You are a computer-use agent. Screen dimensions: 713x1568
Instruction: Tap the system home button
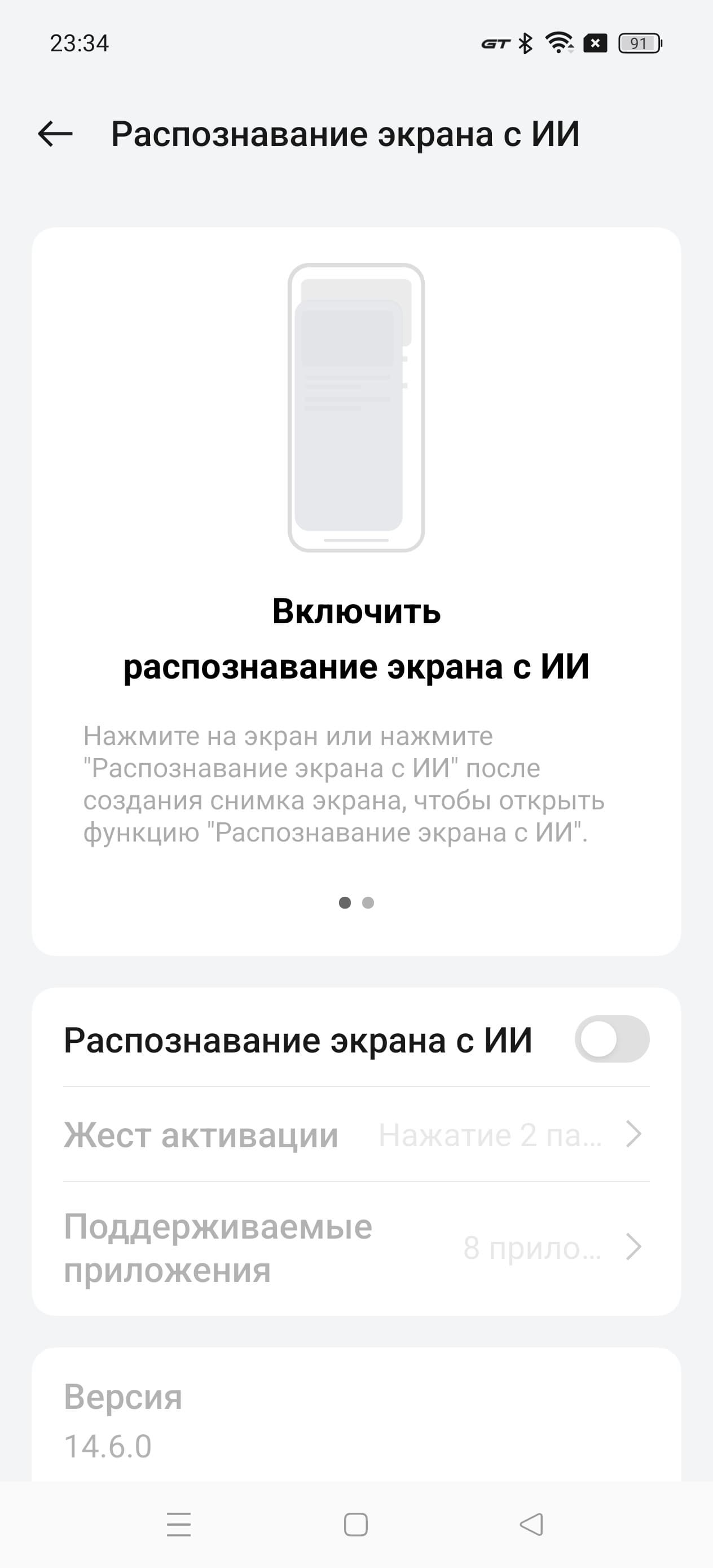click(x=355, y=1524)
